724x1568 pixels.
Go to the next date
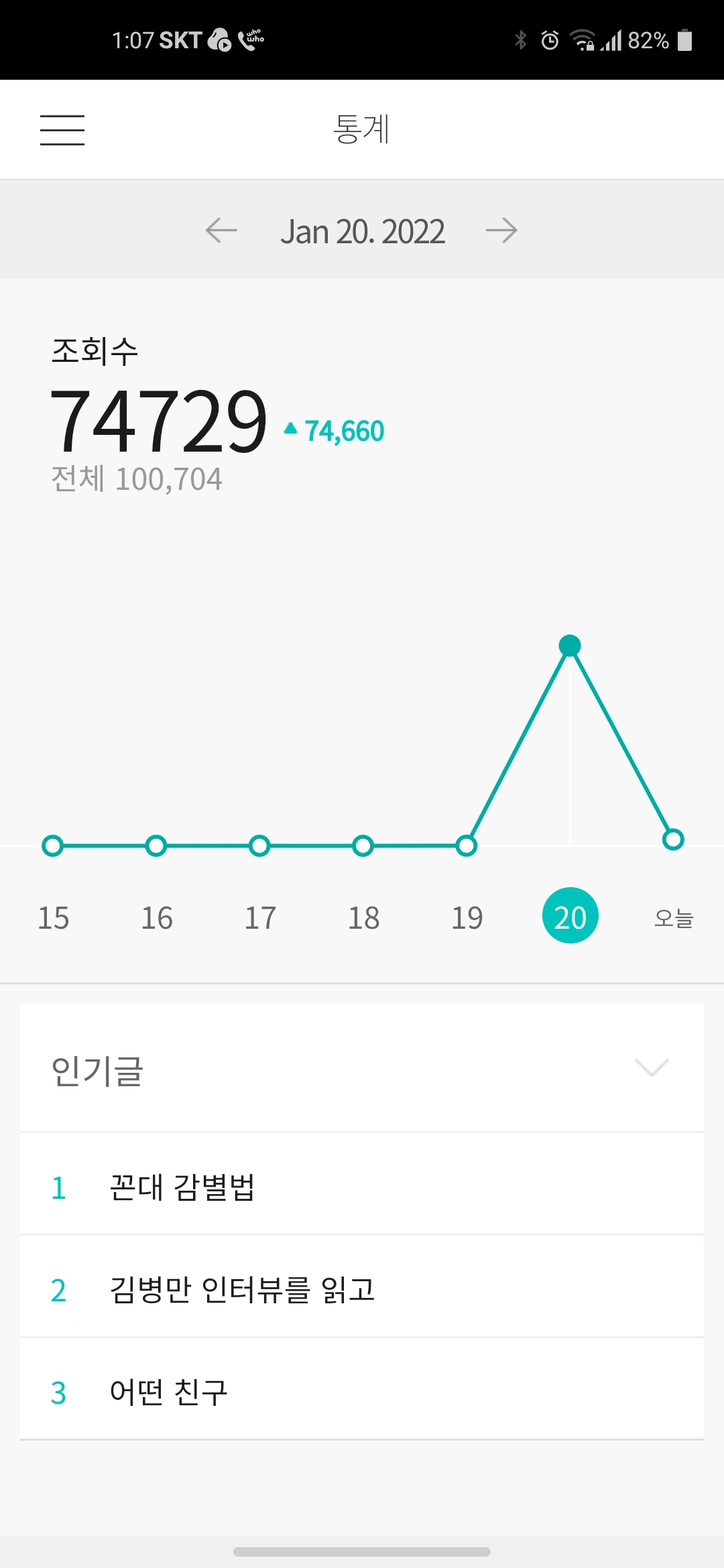coord(501,231)
